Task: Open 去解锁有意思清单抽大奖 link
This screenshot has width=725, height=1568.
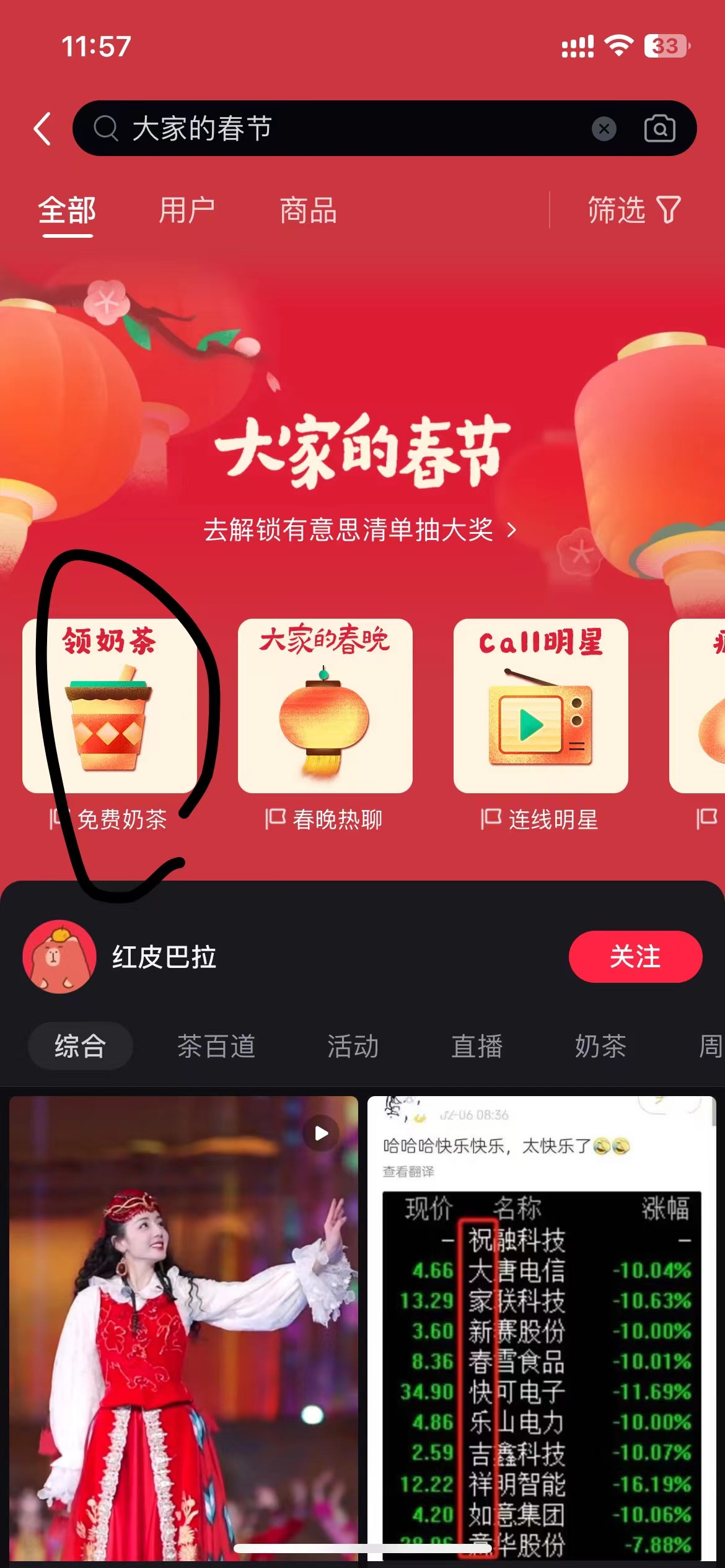Action: (x=359, y=530)
